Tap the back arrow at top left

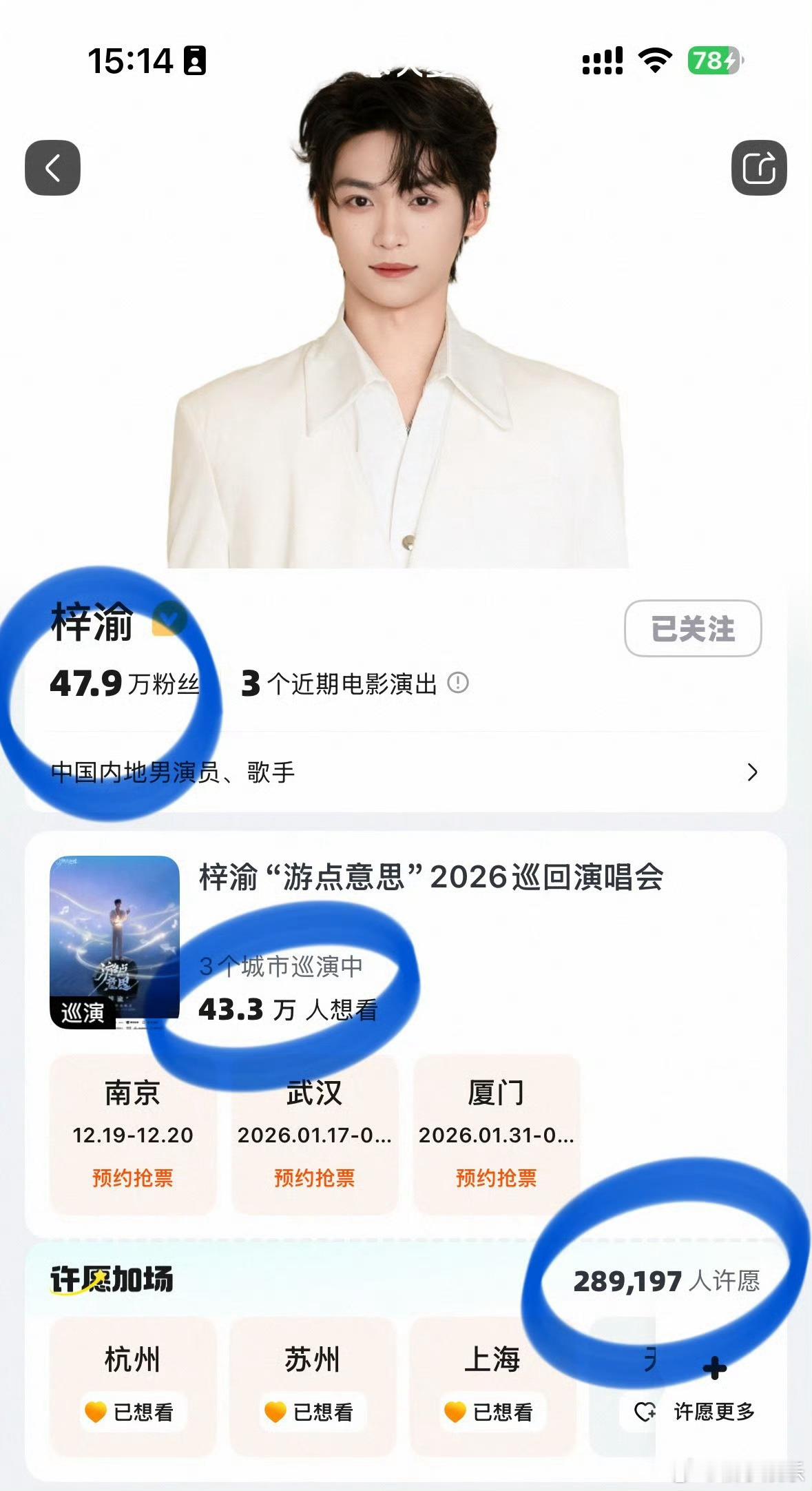pos(52,166)
